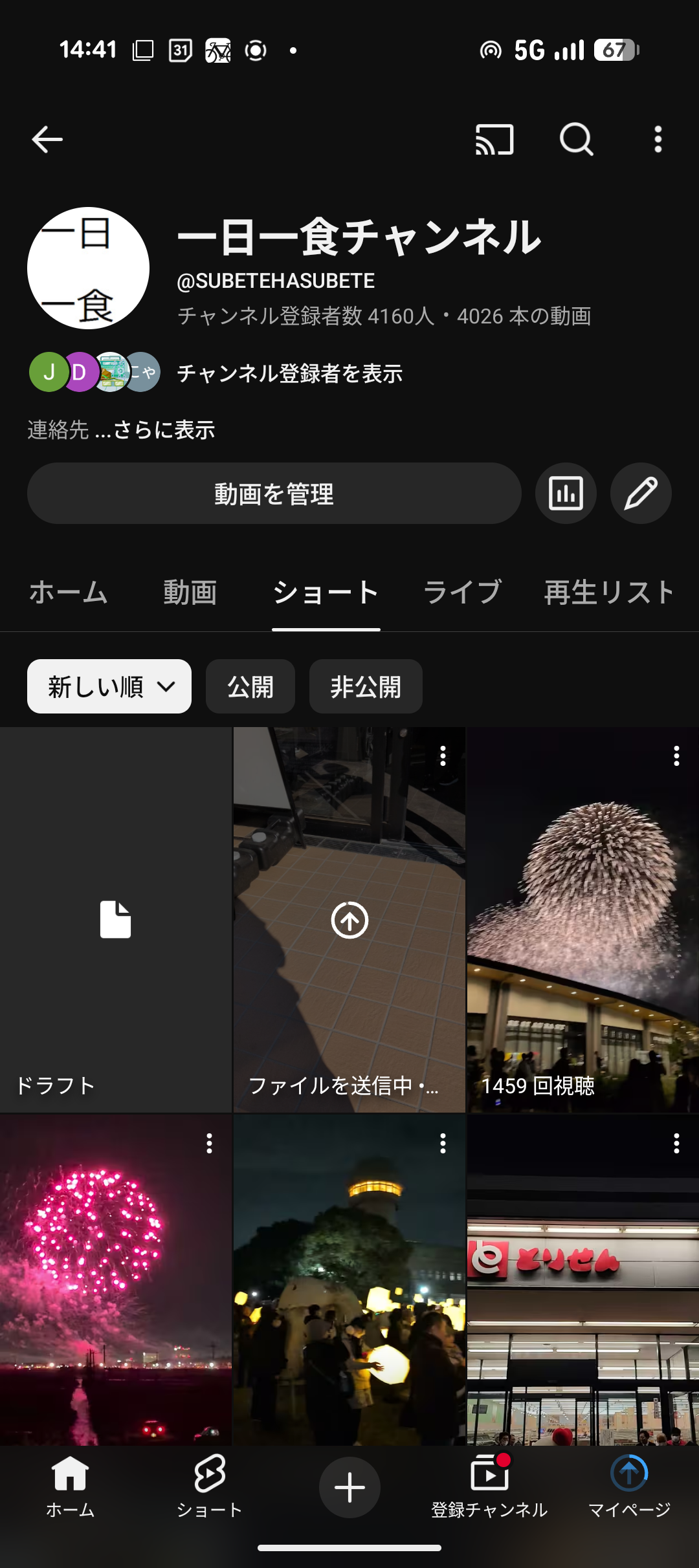Switch to the 再生リスト tab
Image resolution: width=699 pixels, height=1568 pixels.
609,593
